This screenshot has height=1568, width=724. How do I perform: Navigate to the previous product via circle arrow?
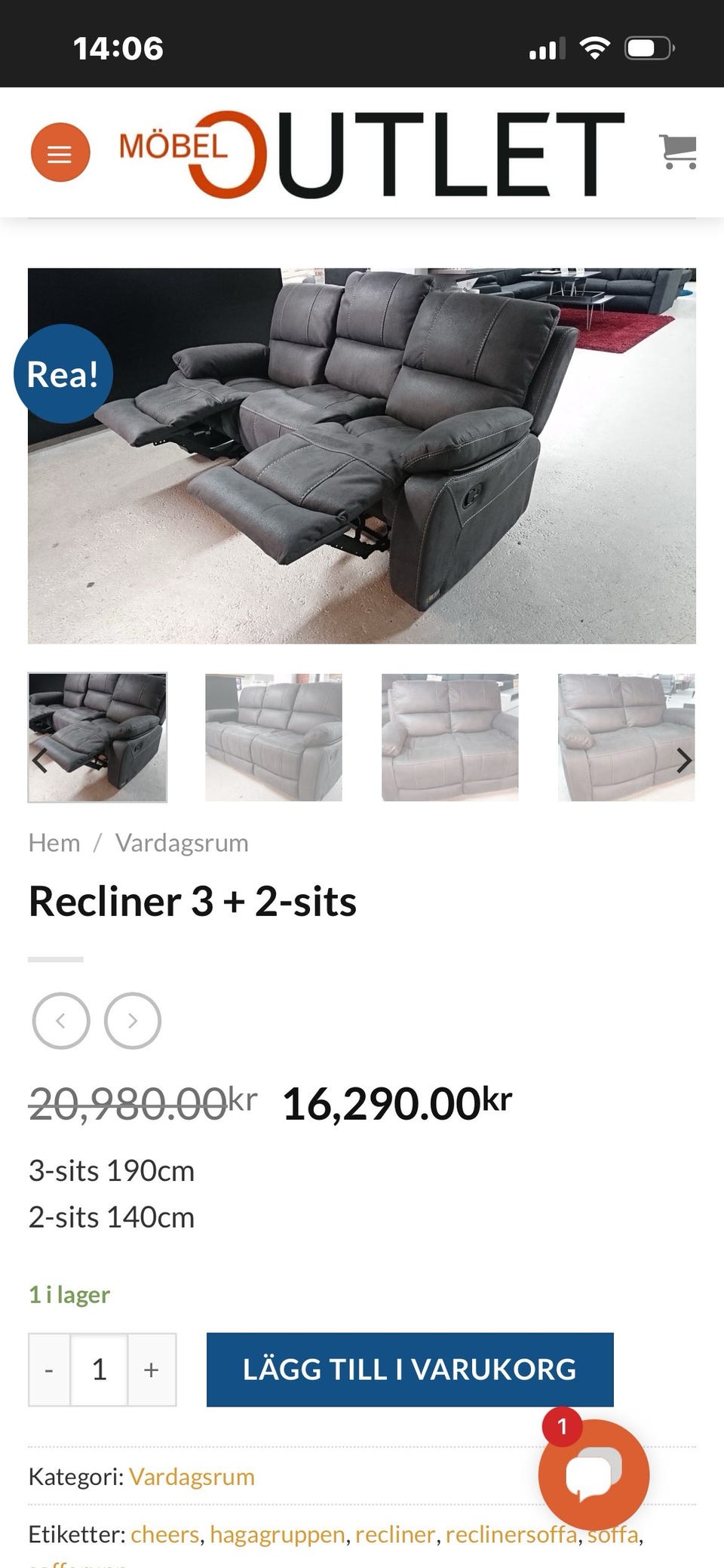point(61,1020)
